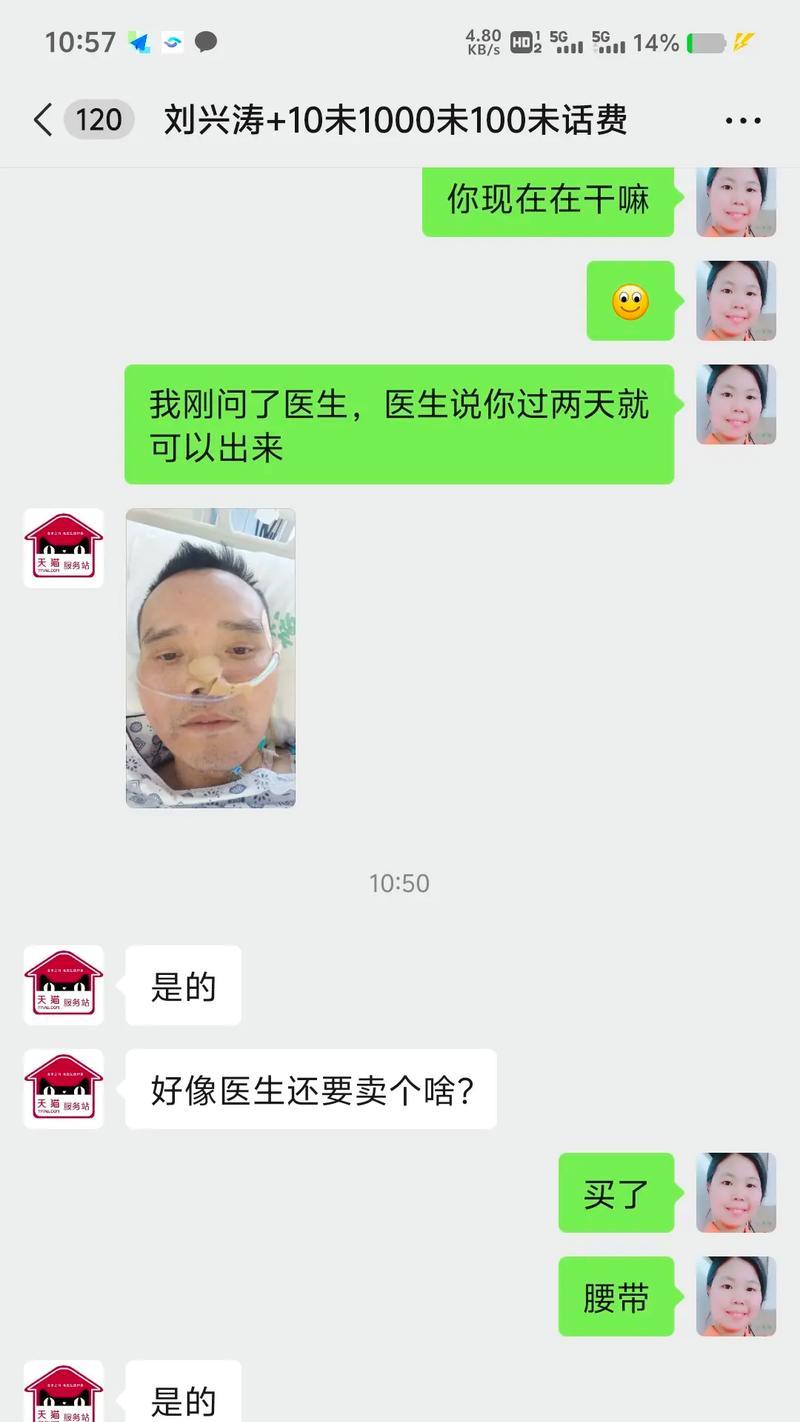
Task: Open sender avatar beside "你现在在干嘛"
Action: click(x=735, y=201)
